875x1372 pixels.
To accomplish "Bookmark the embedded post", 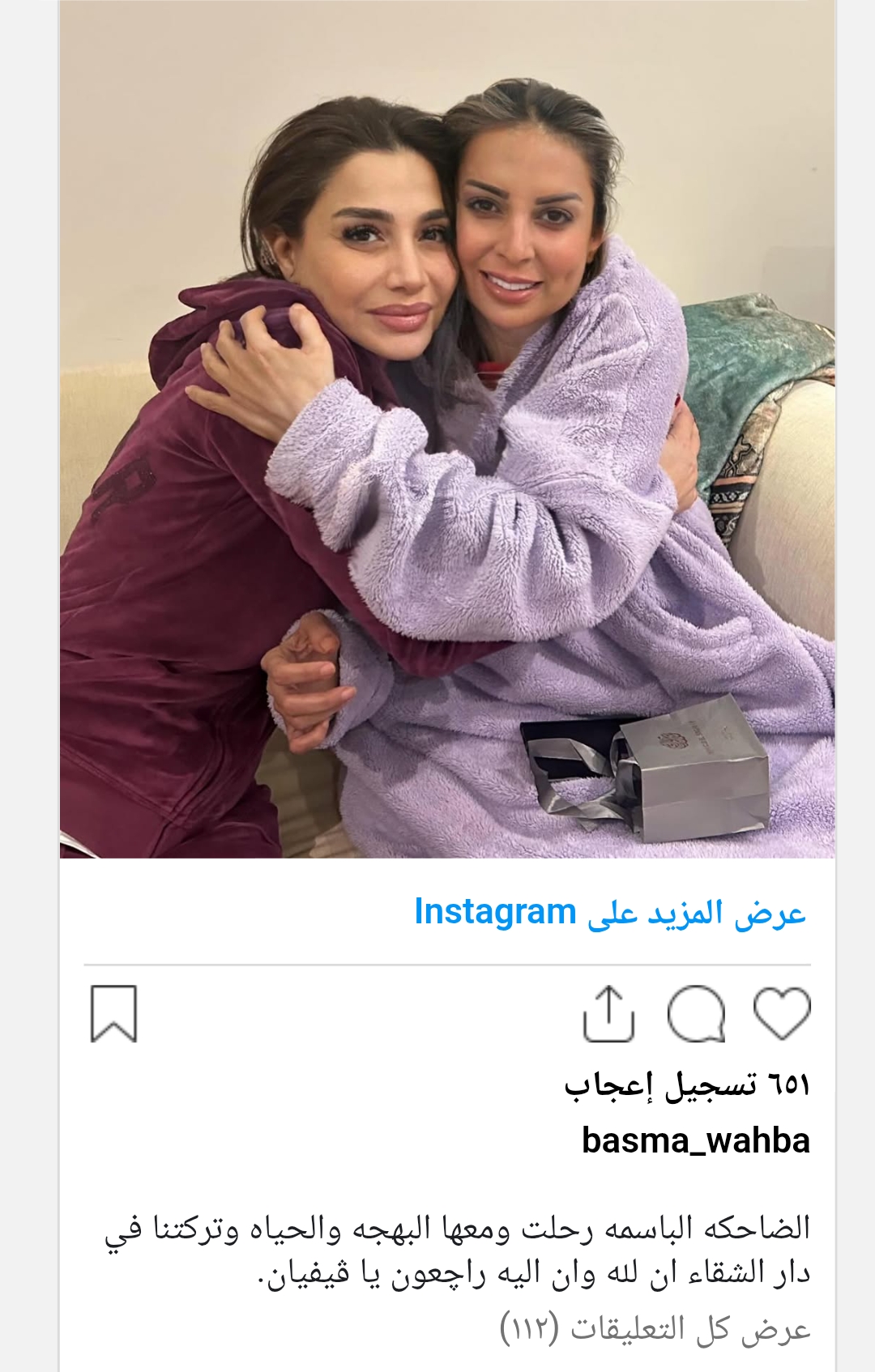I will (113, 1012).
